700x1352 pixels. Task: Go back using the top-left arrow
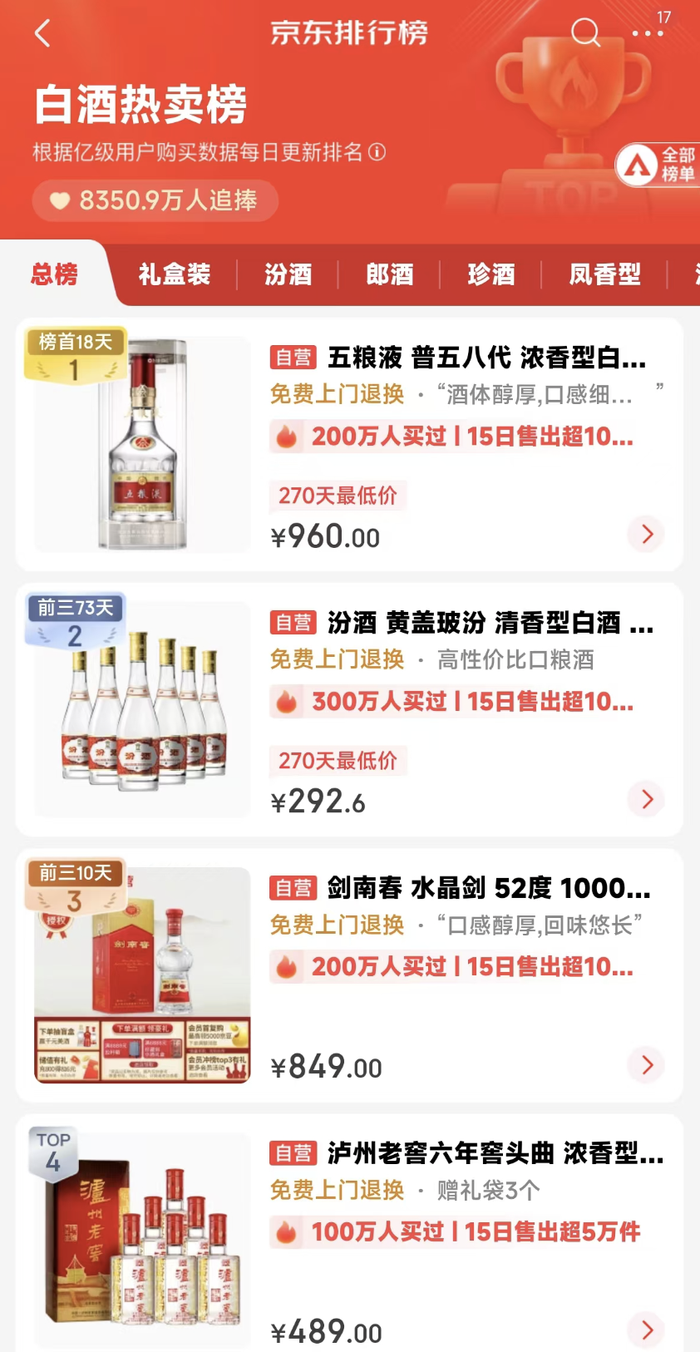[42, 33]
